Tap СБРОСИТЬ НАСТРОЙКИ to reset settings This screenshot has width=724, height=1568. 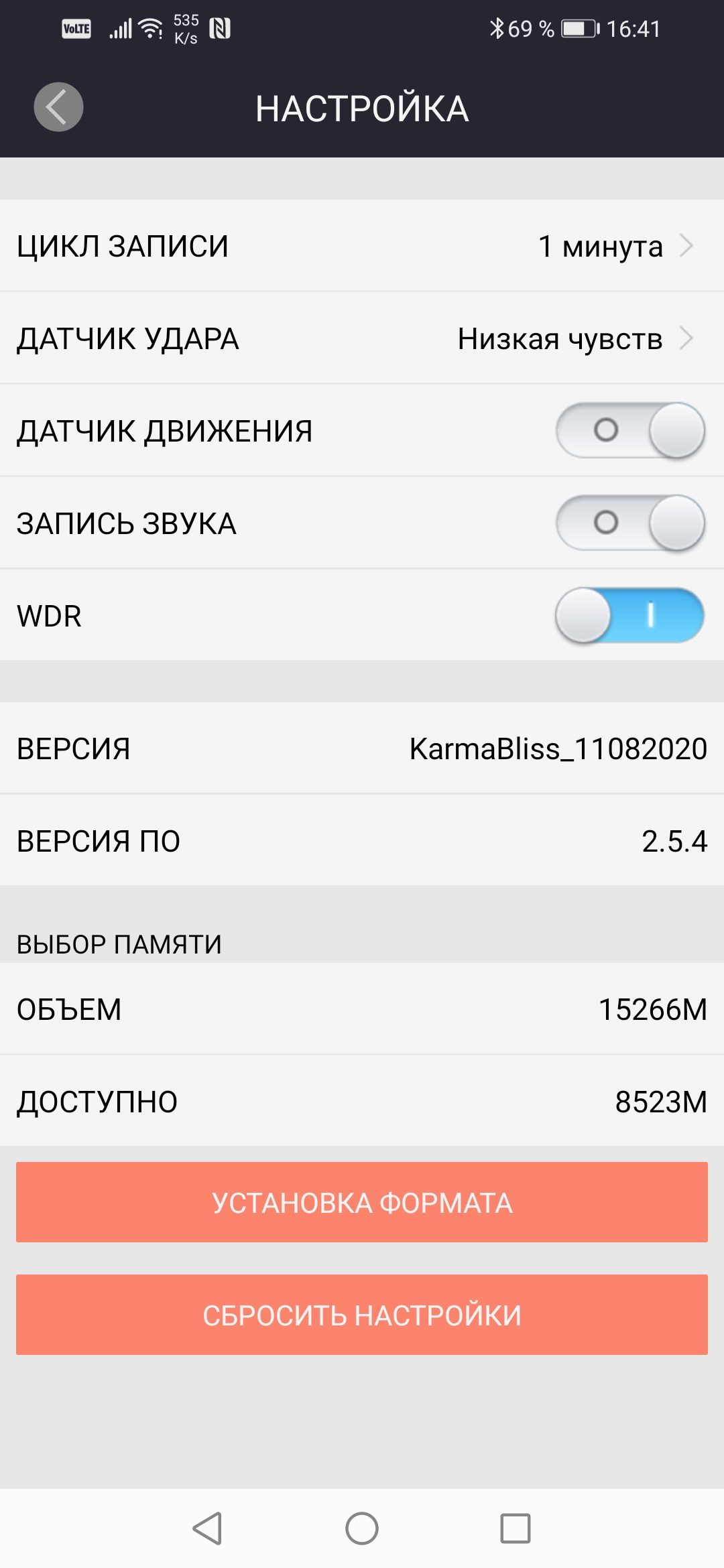pos(362,1315)
